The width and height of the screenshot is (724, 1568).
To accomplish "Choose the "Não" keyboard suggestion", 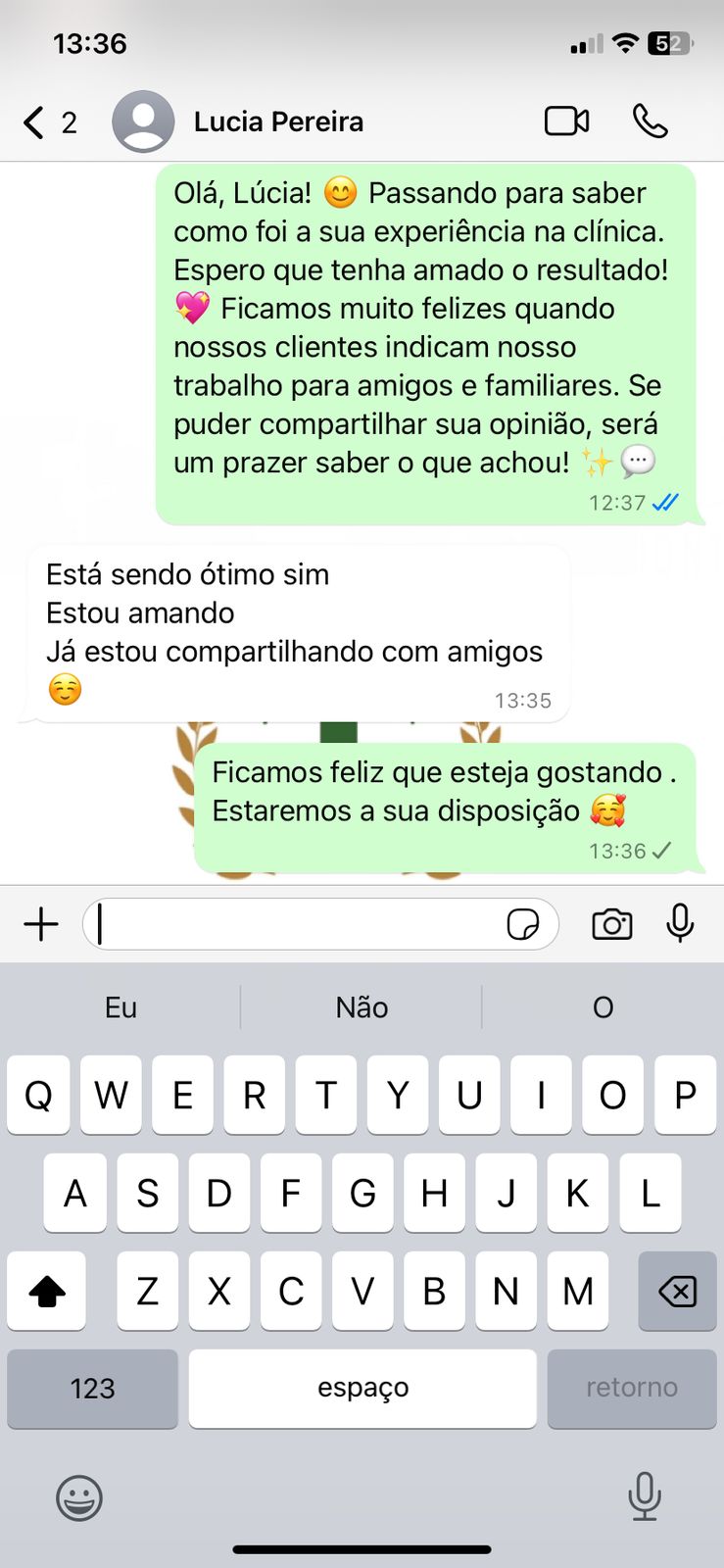I will 362,1007.
